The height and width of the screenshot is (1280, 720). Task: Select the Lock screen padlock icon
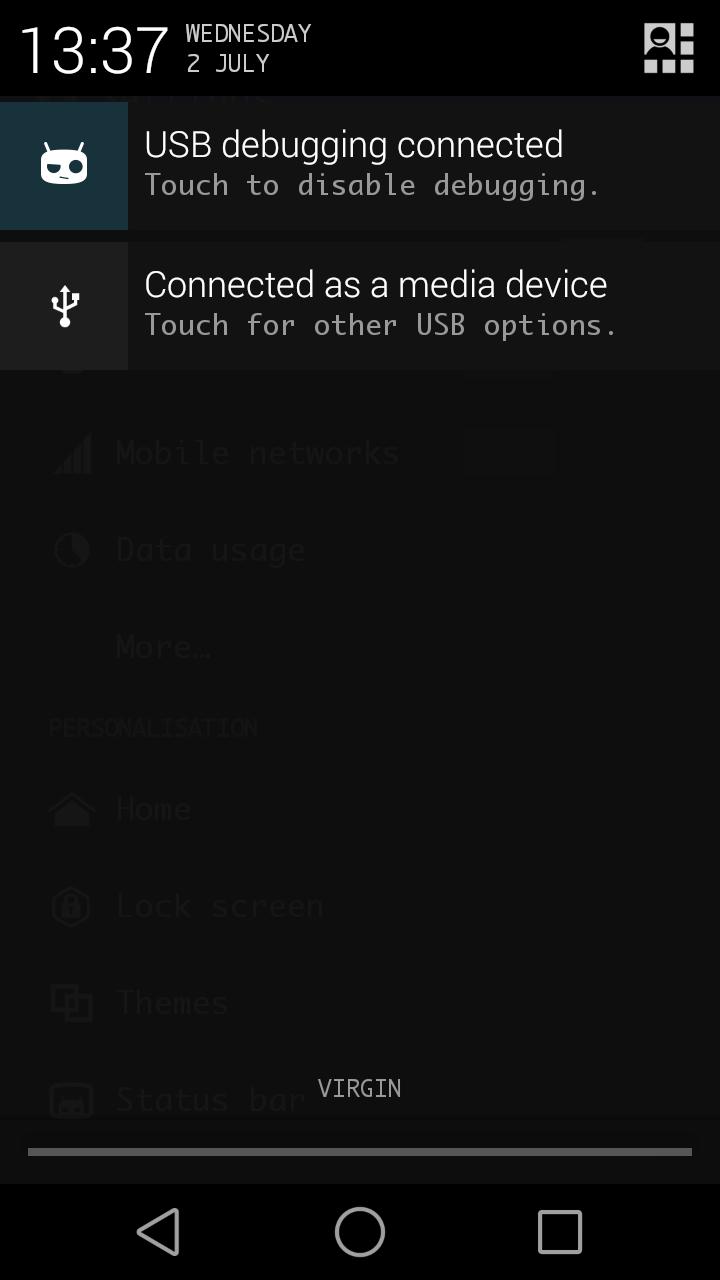[70, 905]
